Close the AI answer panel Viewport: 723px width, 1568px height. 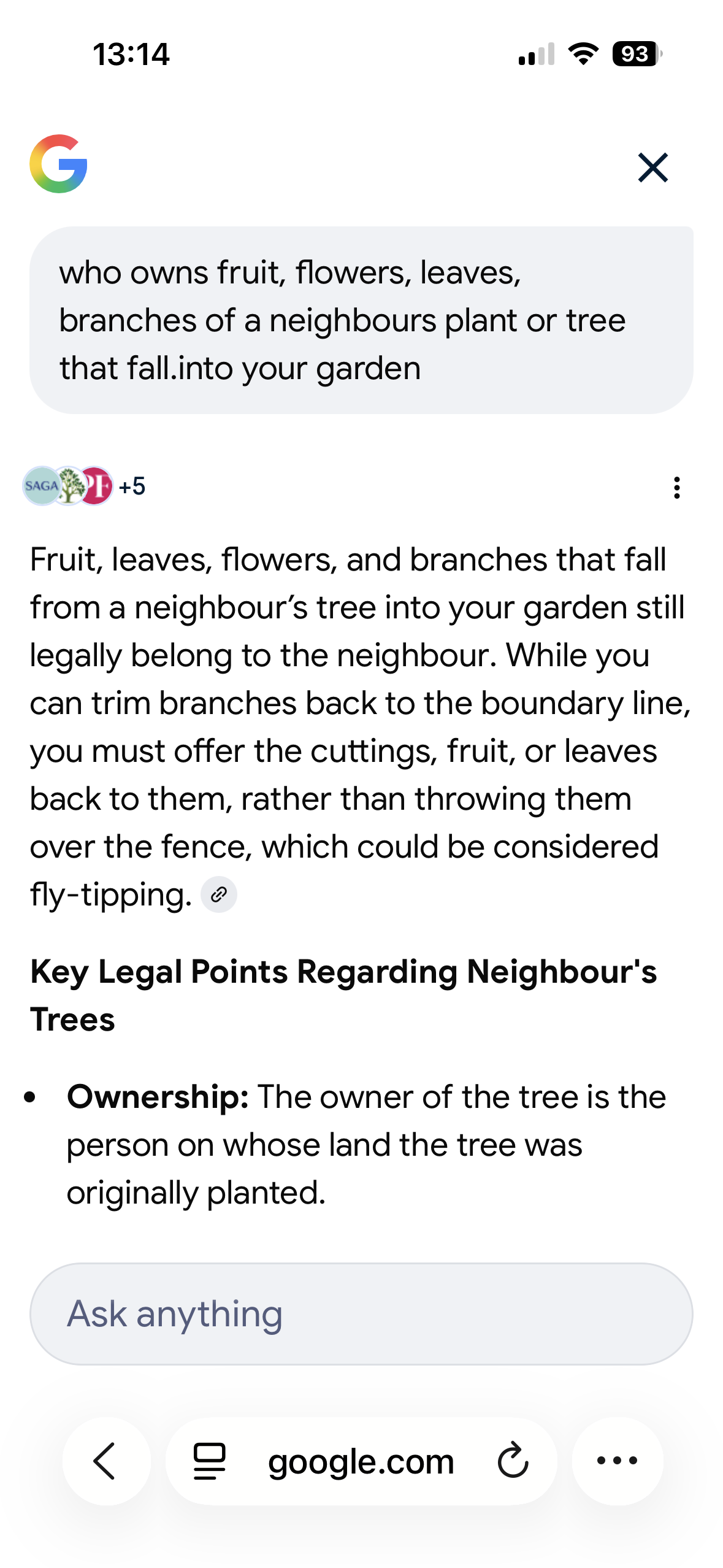(x=652, y=167)
